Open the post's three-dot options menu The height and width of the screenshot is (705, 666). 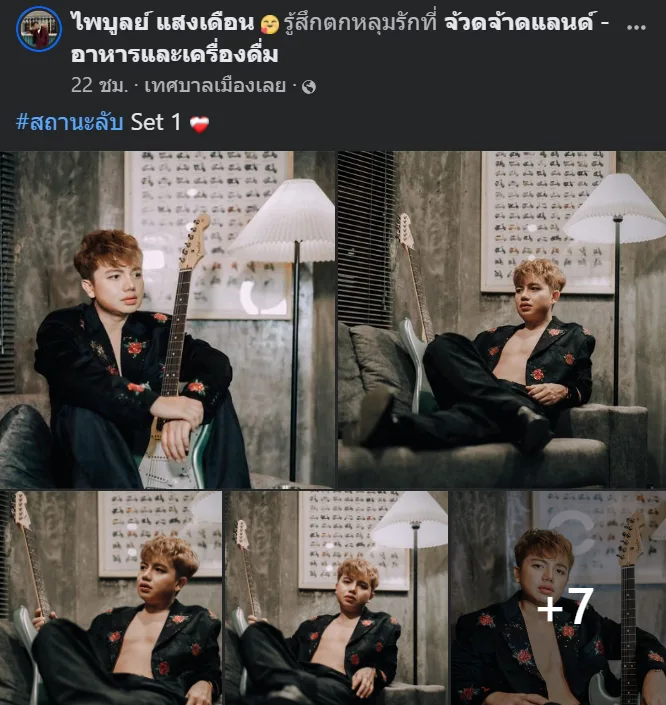[x=636, y=27]
